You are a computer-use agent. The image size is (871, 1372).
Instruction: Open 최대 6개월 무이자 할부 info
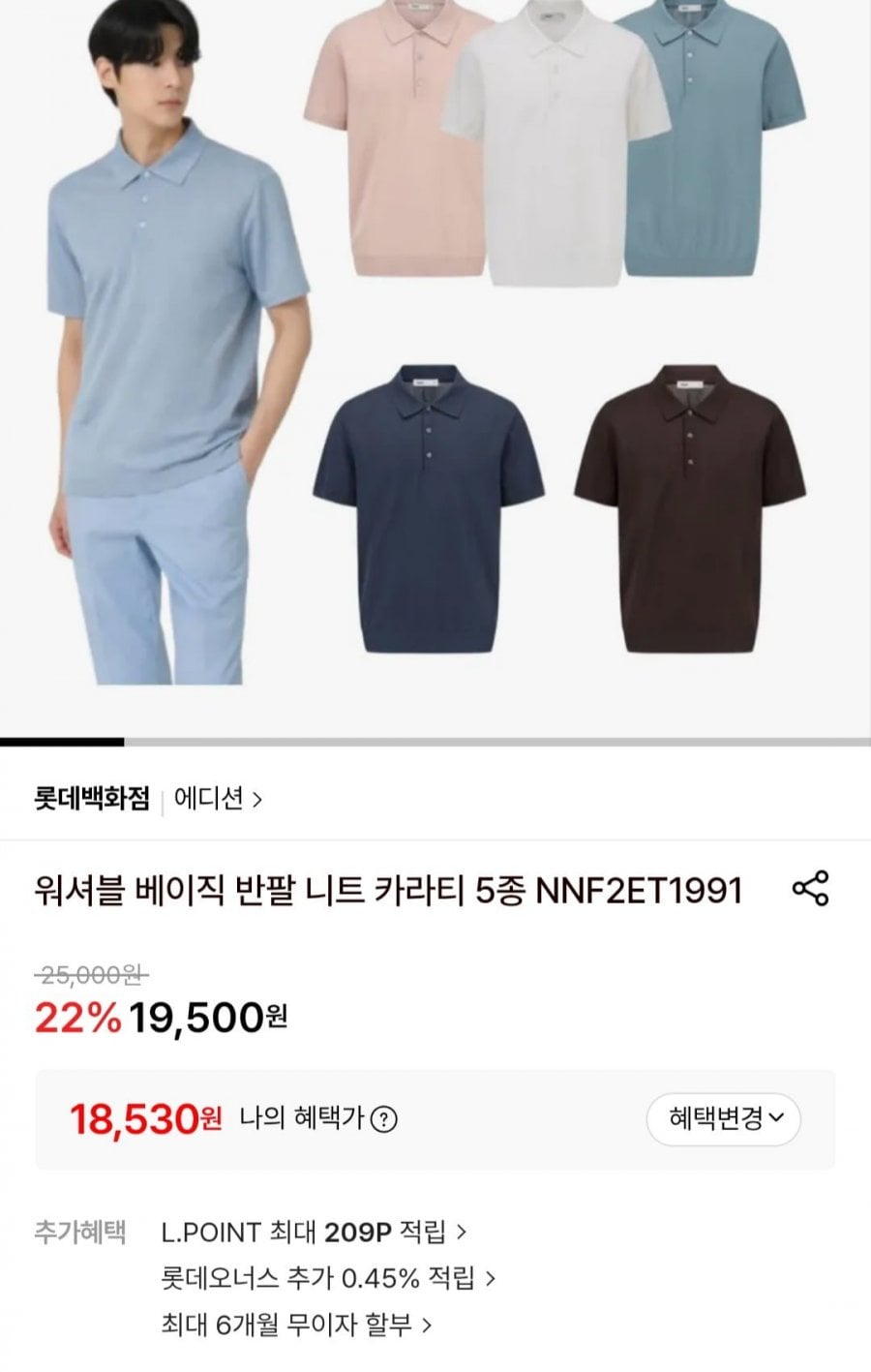296,1324
